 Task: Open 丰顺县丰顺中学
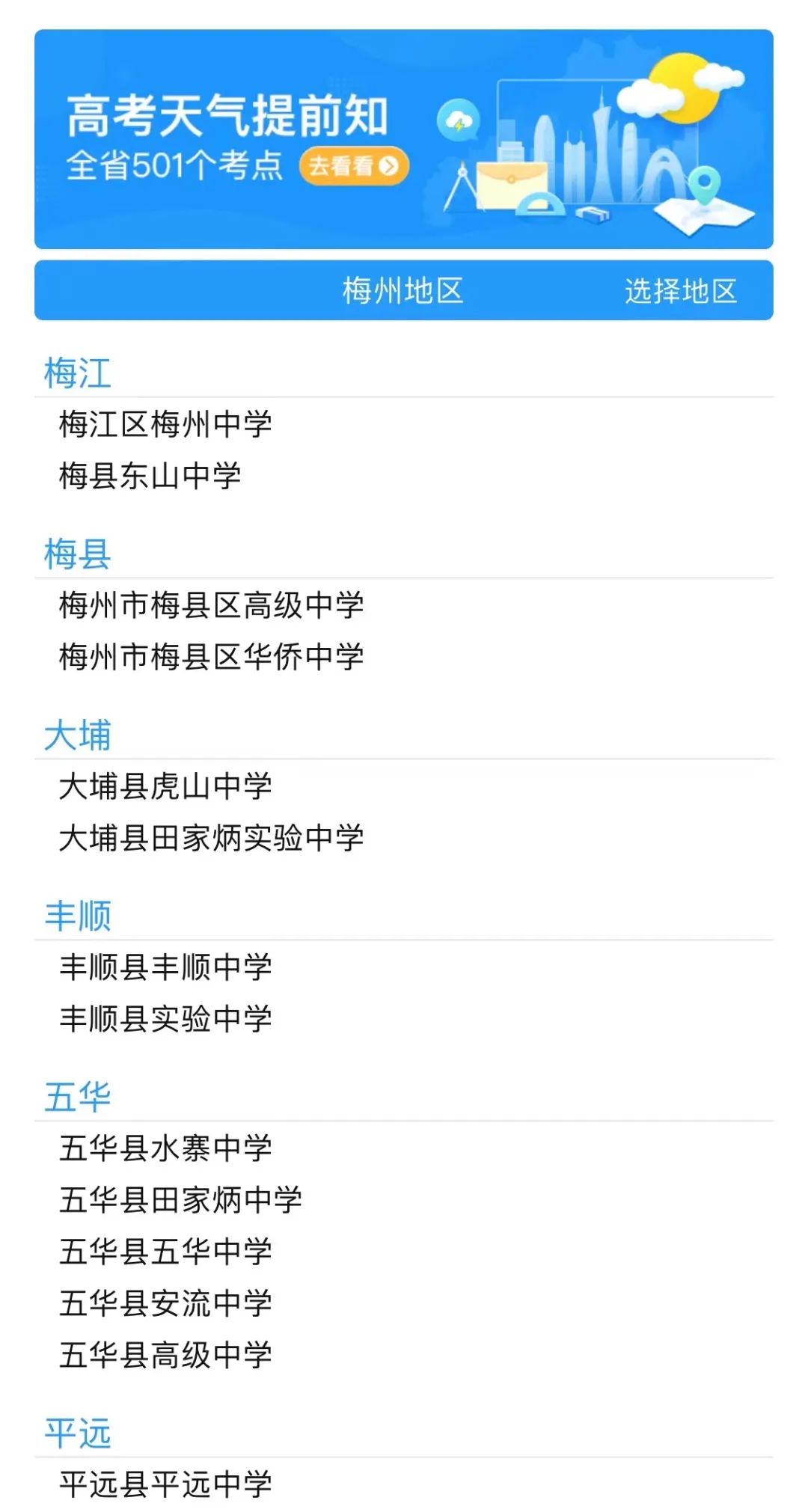pos(165,967)
